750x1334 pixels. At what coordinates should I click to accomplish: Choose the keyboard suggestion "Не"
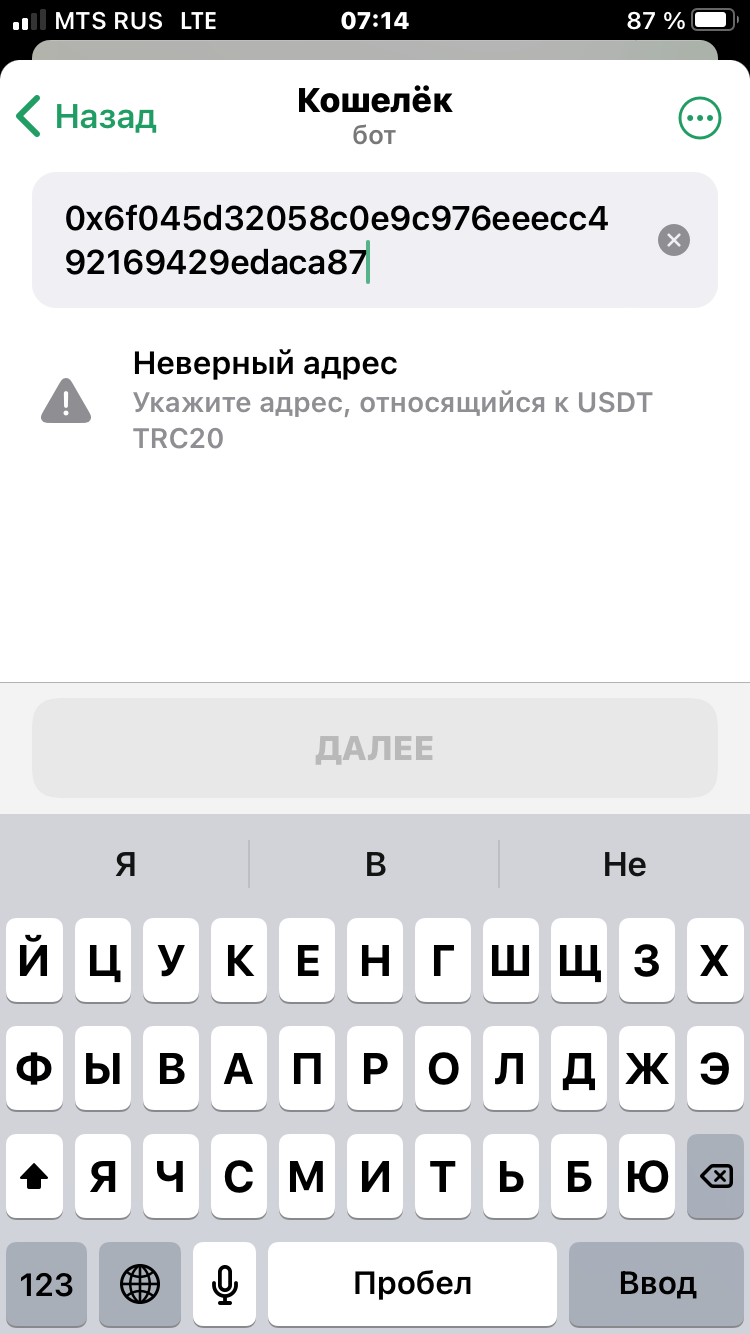624,864
